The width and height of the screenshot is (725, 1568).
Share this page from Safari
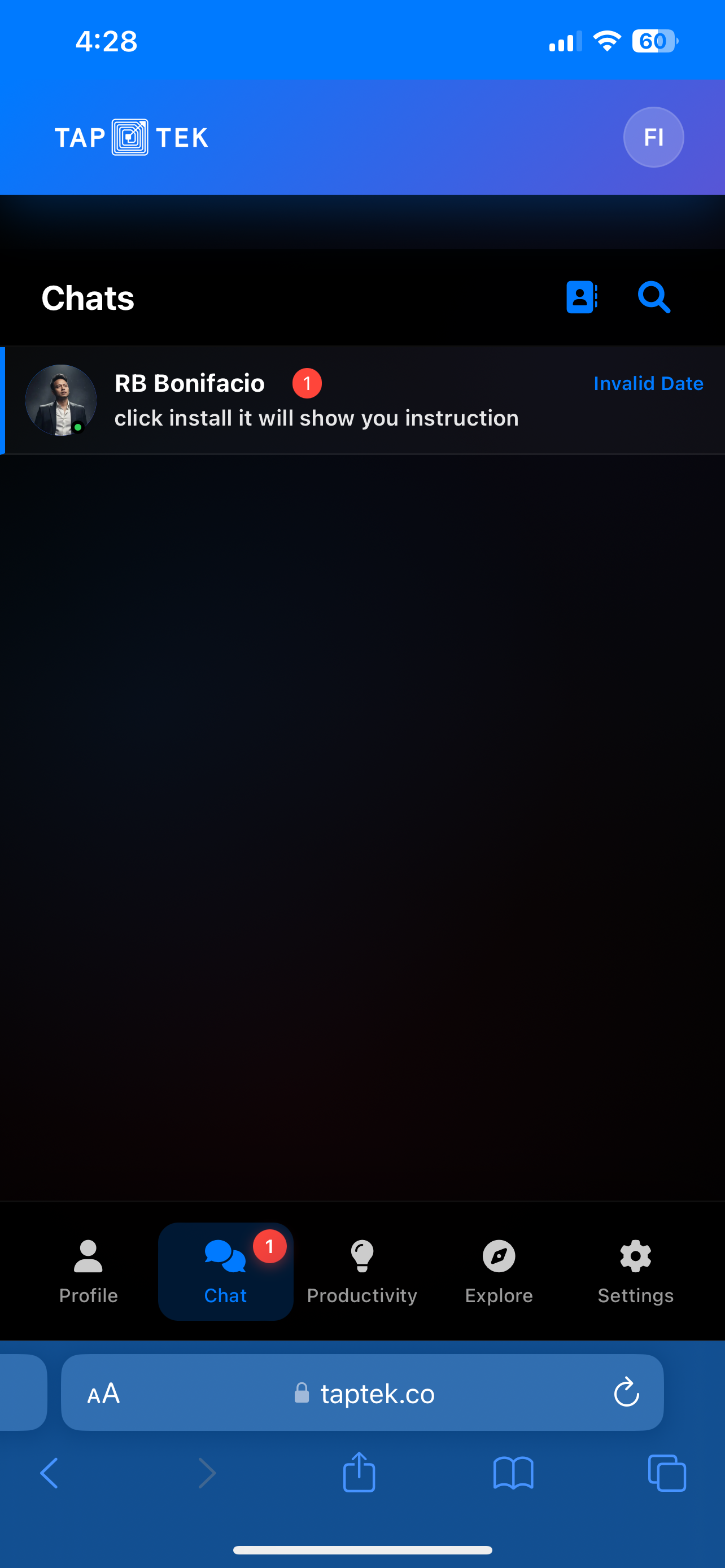(359, 1473)
